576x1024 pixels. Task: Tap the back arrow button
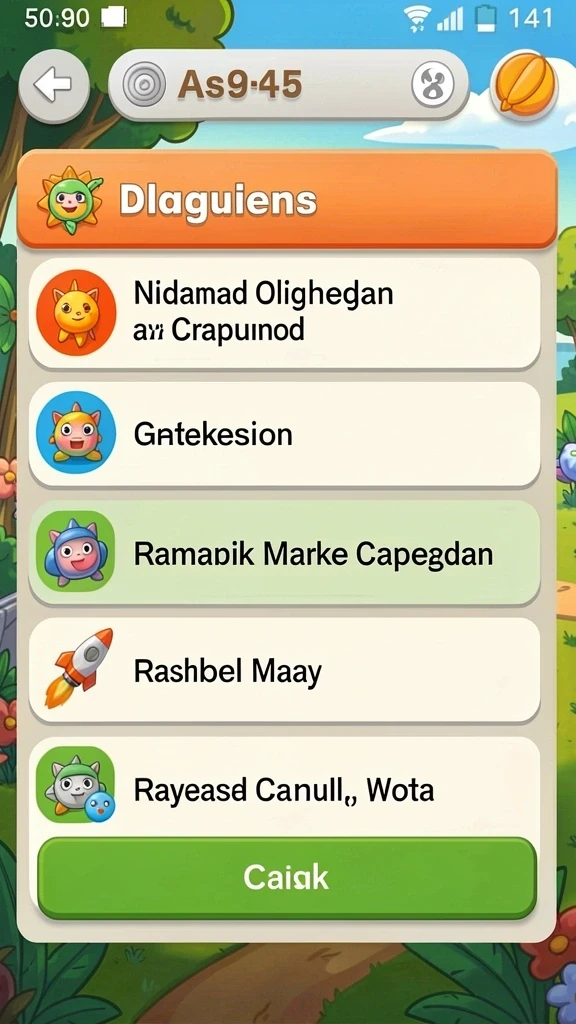coord(54,86)
